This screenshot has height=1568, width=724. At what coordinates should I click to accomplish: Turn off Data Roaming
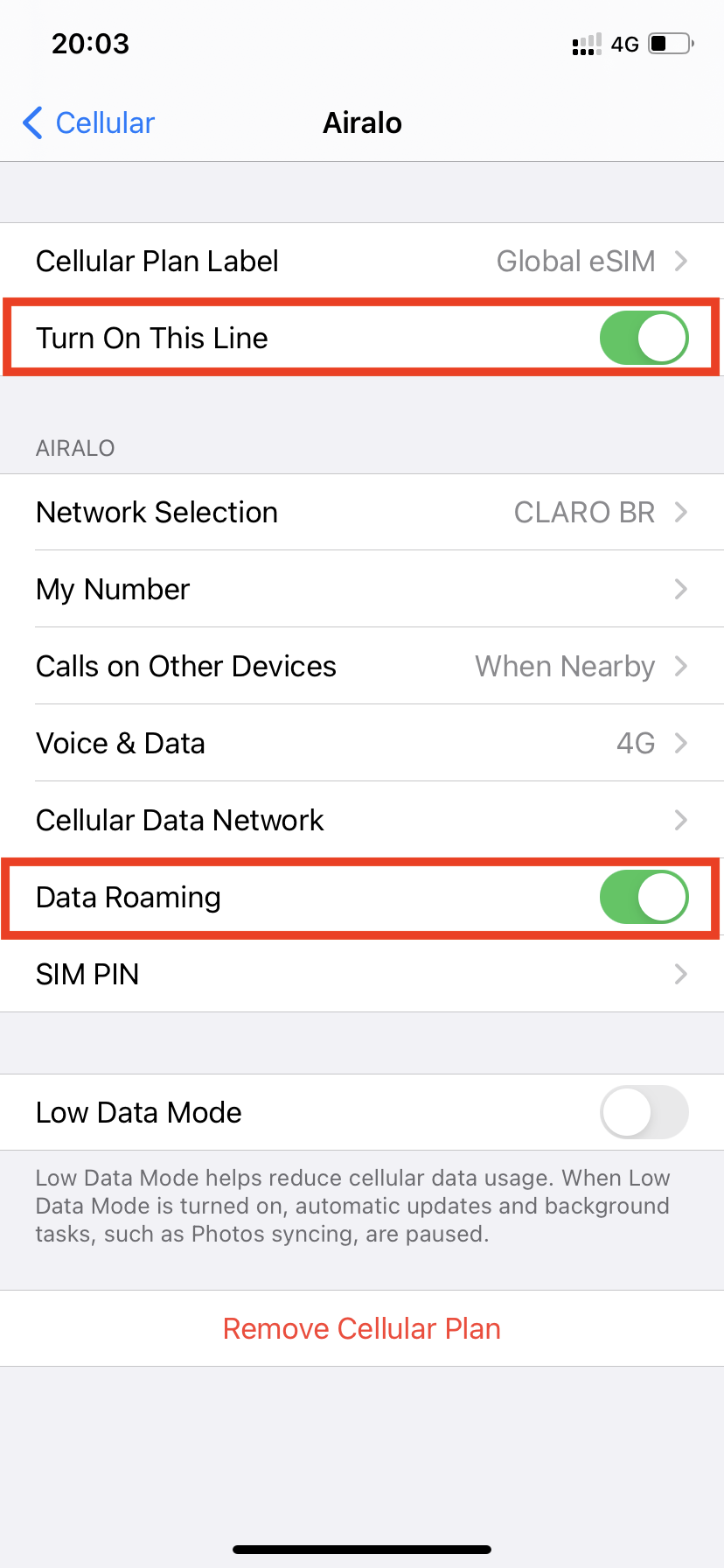(644, 897)
